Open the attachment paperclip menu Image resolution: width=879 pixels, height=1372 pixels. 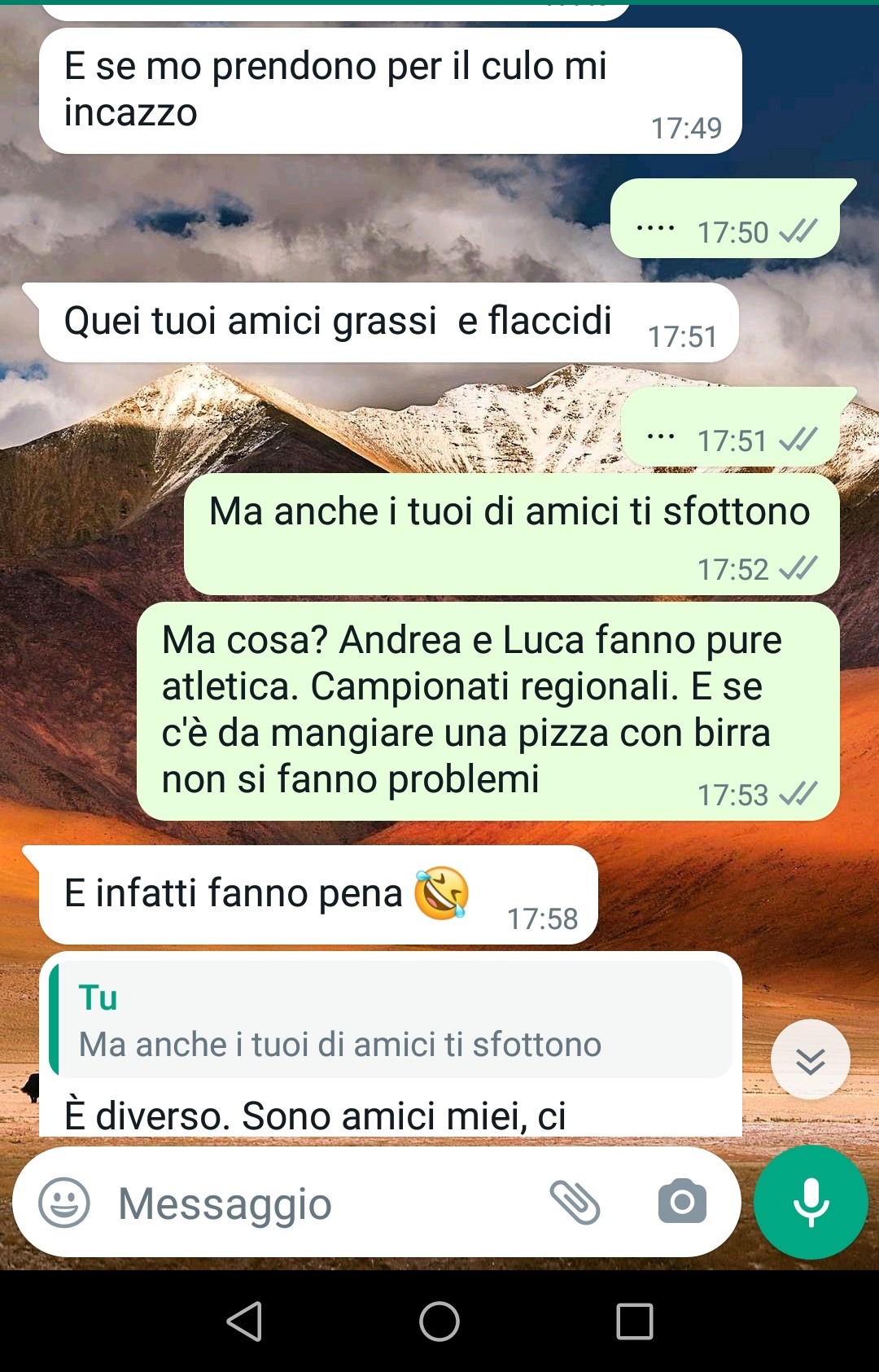(575, 1202)
